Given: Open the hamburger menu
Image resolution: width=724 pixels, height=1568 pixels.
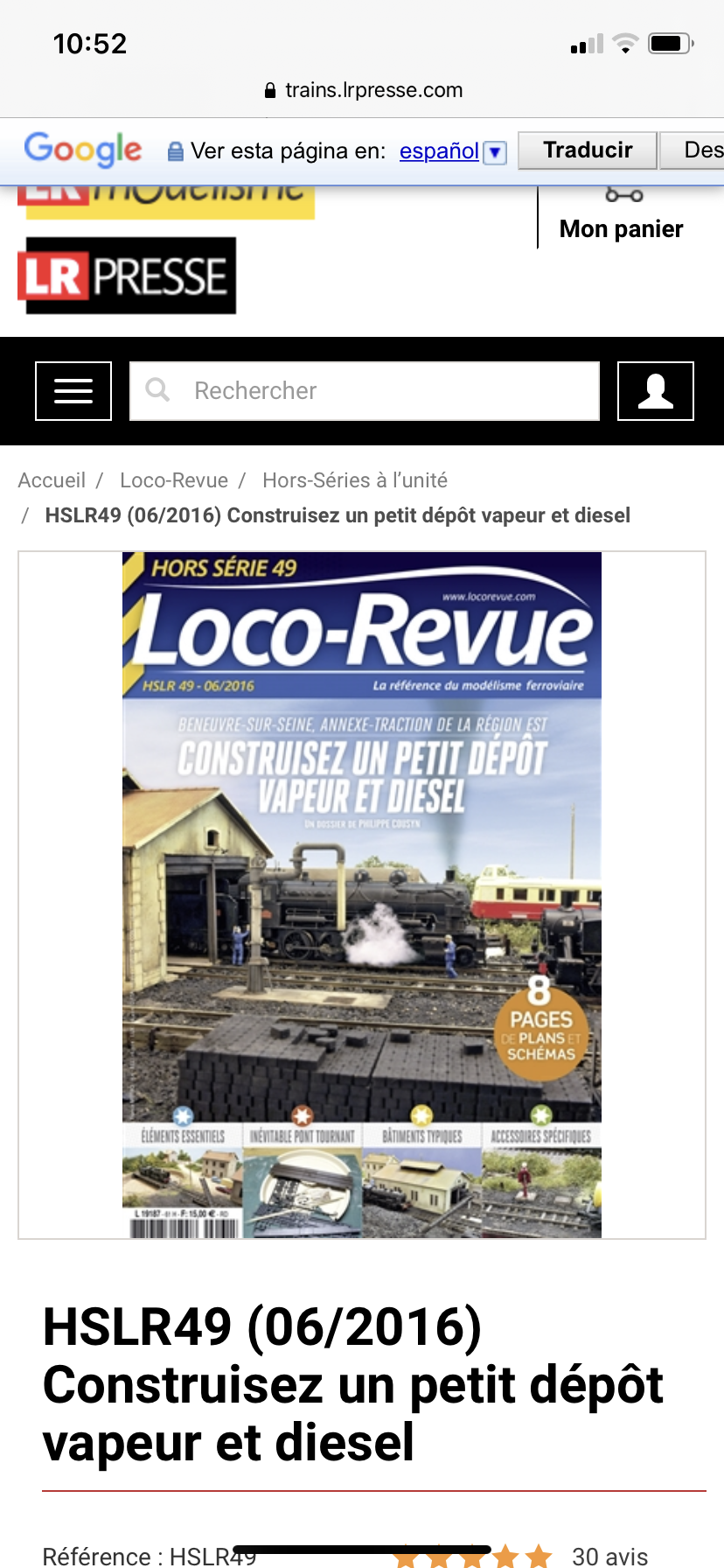Looking at the screenshot, I should [x=73, y=391].
